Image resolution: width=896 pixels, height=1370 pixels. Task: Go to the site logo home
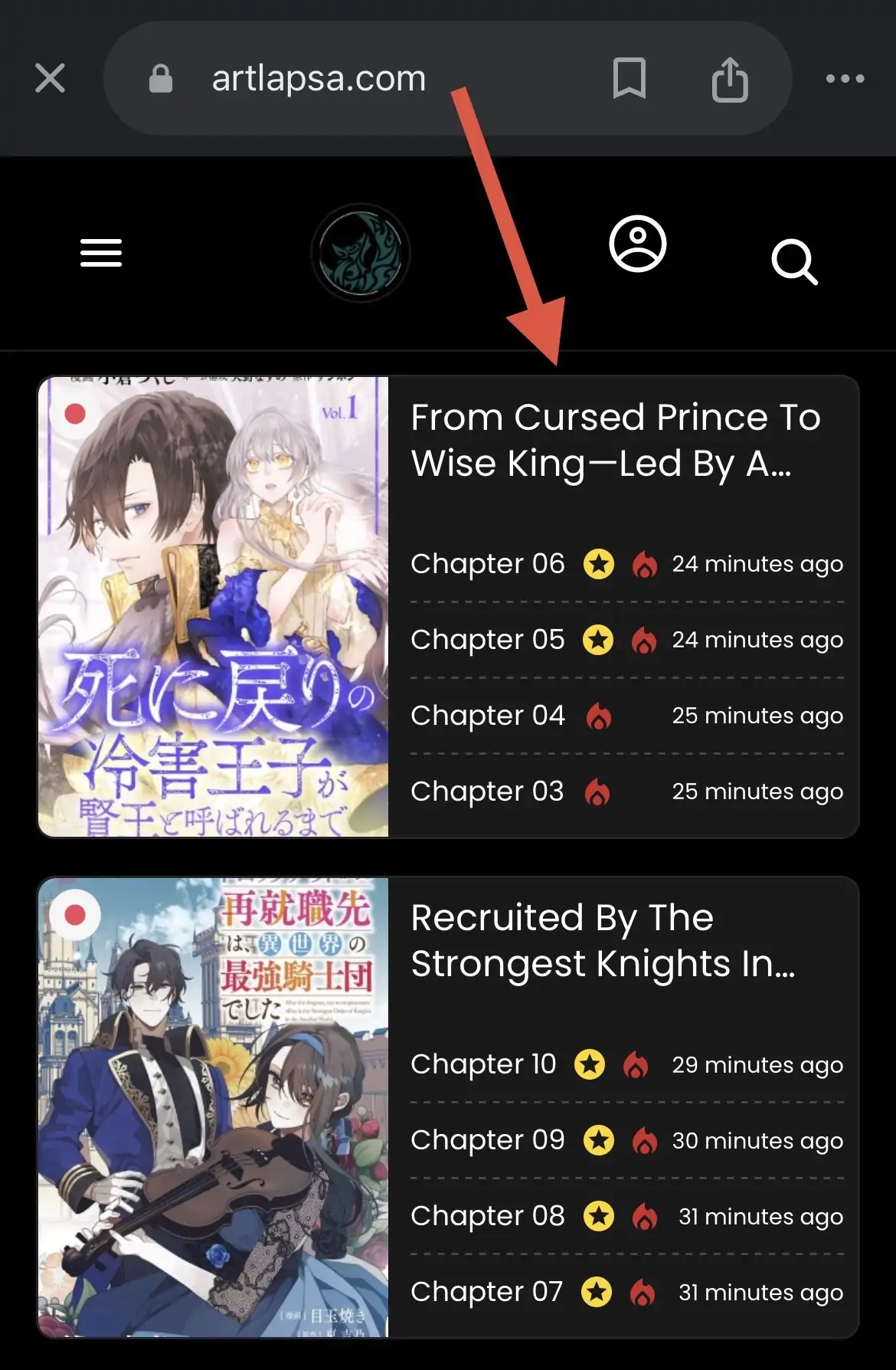(x=361, y=253)
